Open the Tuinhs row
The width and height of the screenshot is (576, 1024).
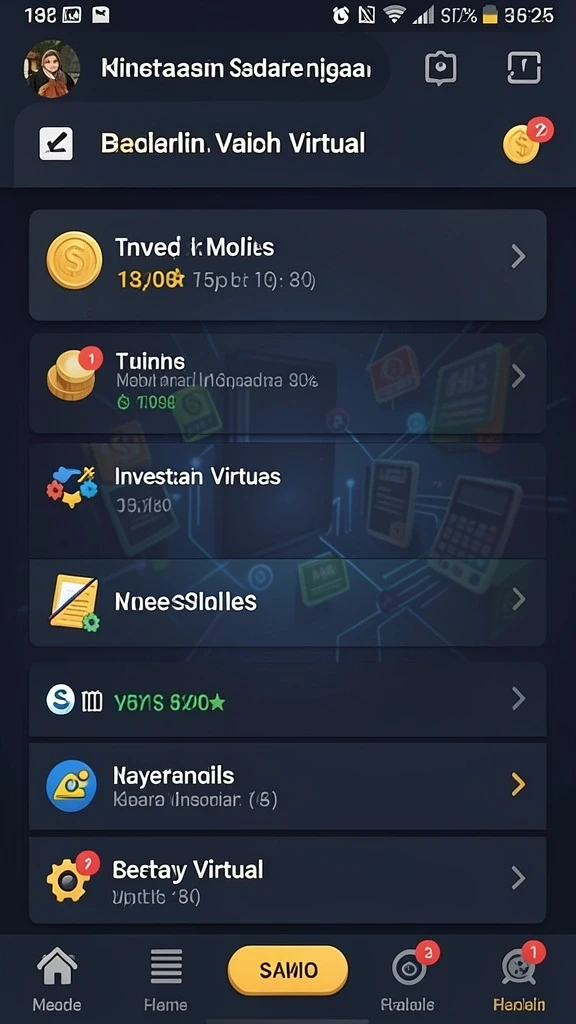(287, 383)
